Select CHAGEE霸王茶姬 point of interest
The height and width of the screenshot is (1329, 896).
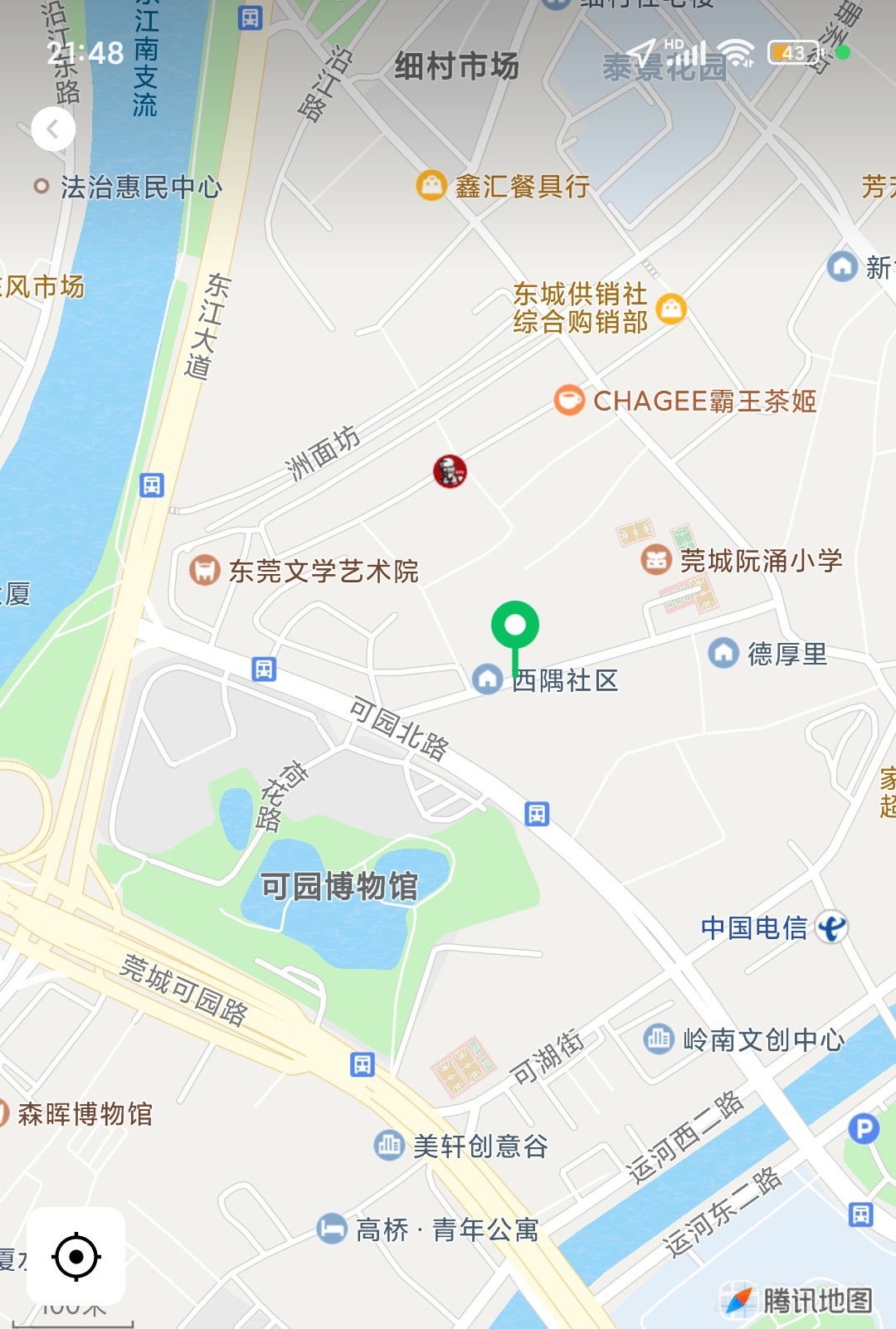pos(685,401)
